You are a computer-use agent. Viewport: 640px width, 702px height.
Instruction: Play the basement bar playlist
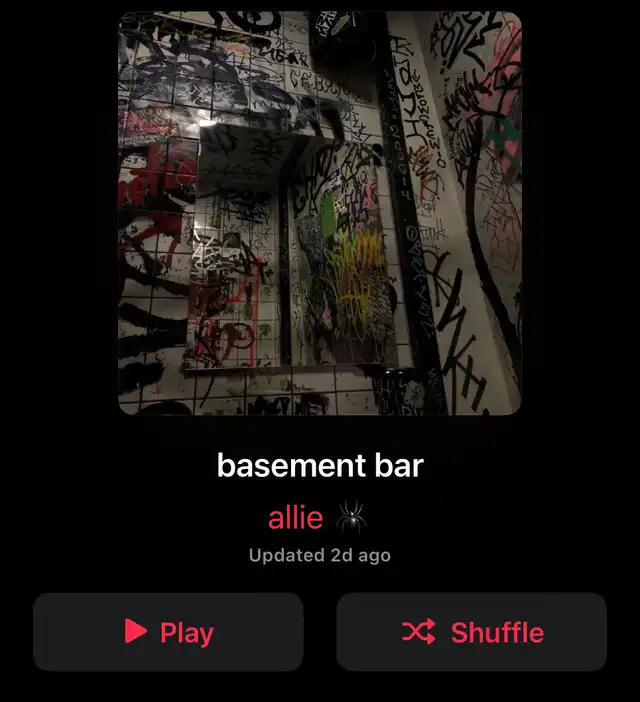pos(168,632)
